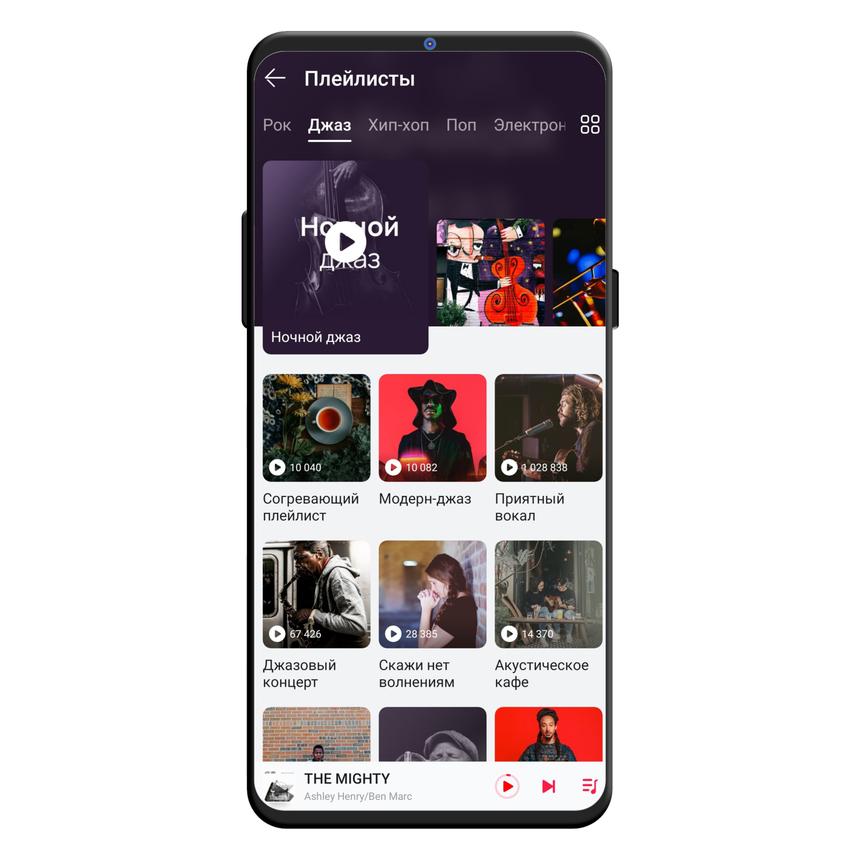Viewport: 860px width, 860px height.
Task: Switch to the Рок tab
Action: click(277, 125)
